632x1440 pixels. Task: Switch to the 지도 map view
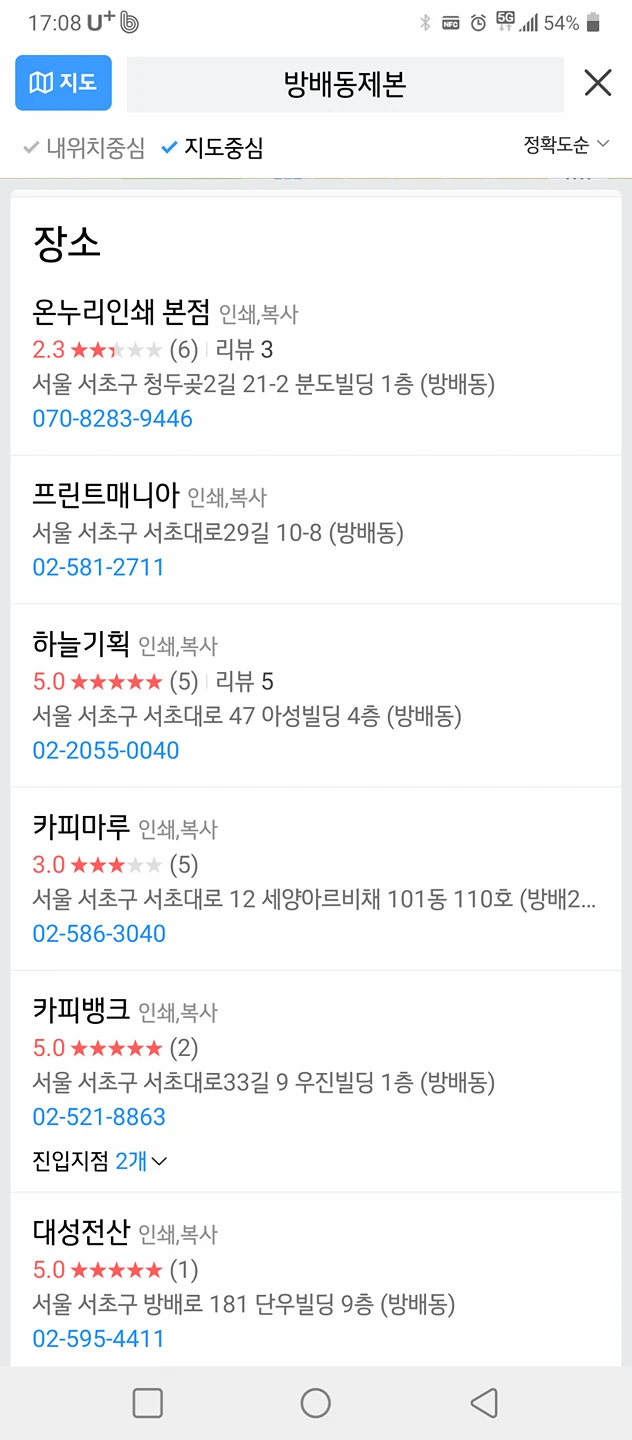[x=63, y=83]
